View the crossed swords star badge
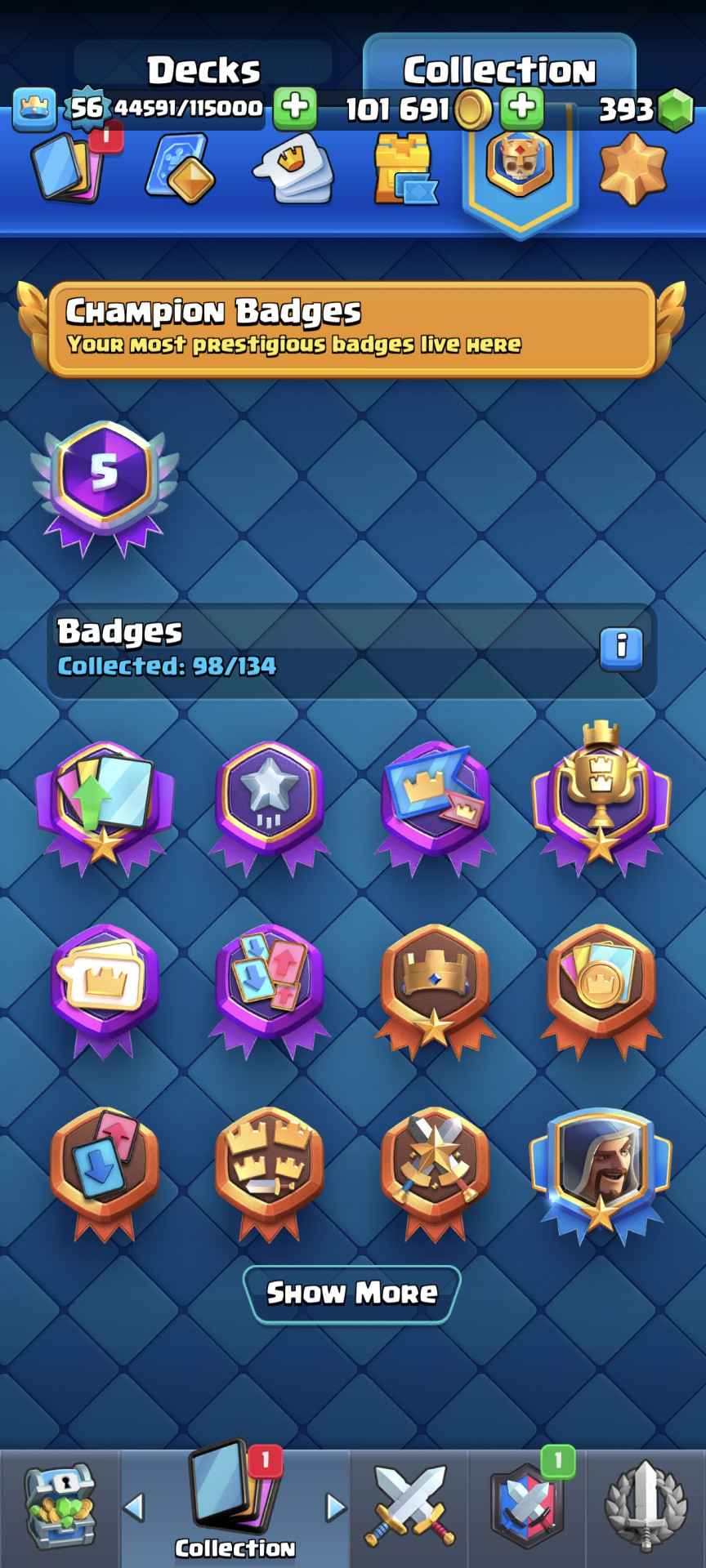706x1568 pixels. 435,1168
